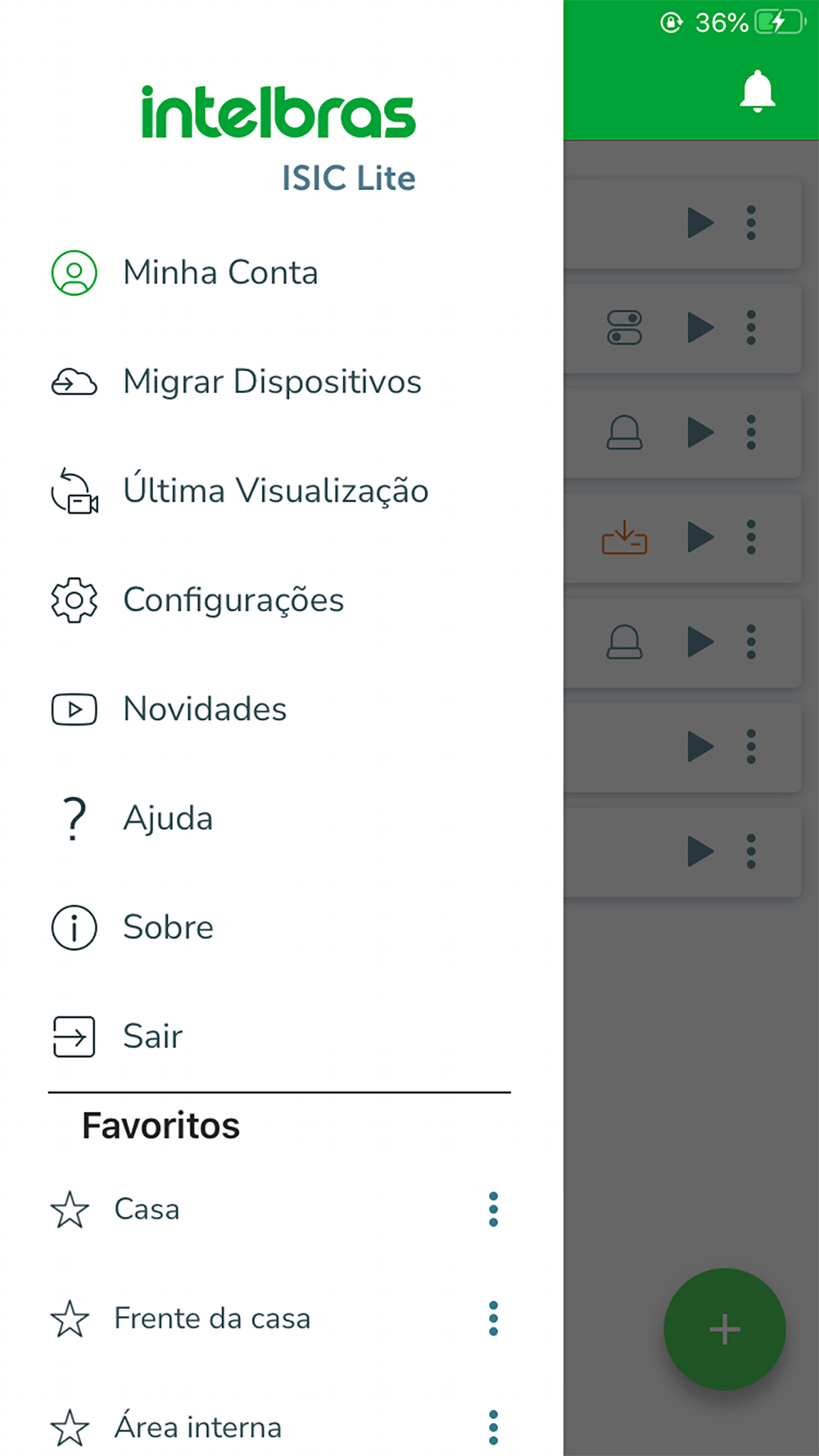Open Novidades
The image size is (819, 1456).
pyautogui.click(x=204, y=709)
